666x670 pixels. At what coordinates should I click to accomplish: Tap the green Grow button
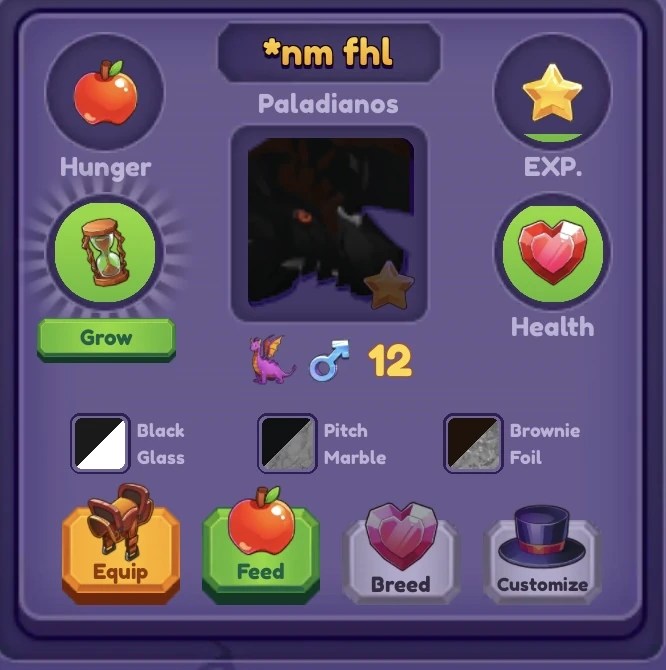106,338
